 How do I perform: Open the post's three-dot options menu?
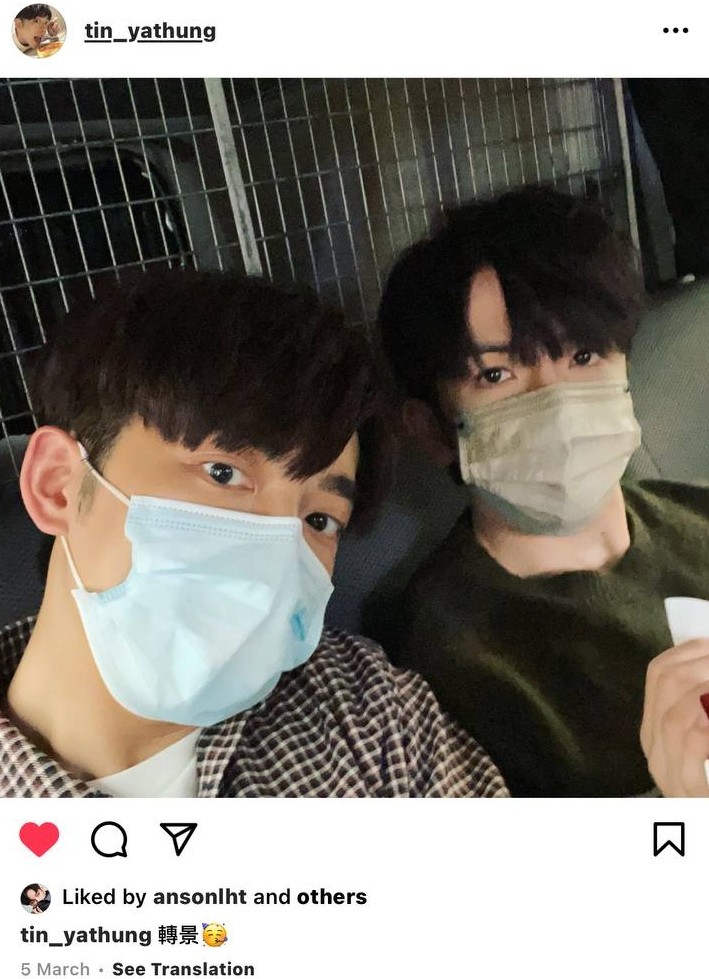coord(675,31)
